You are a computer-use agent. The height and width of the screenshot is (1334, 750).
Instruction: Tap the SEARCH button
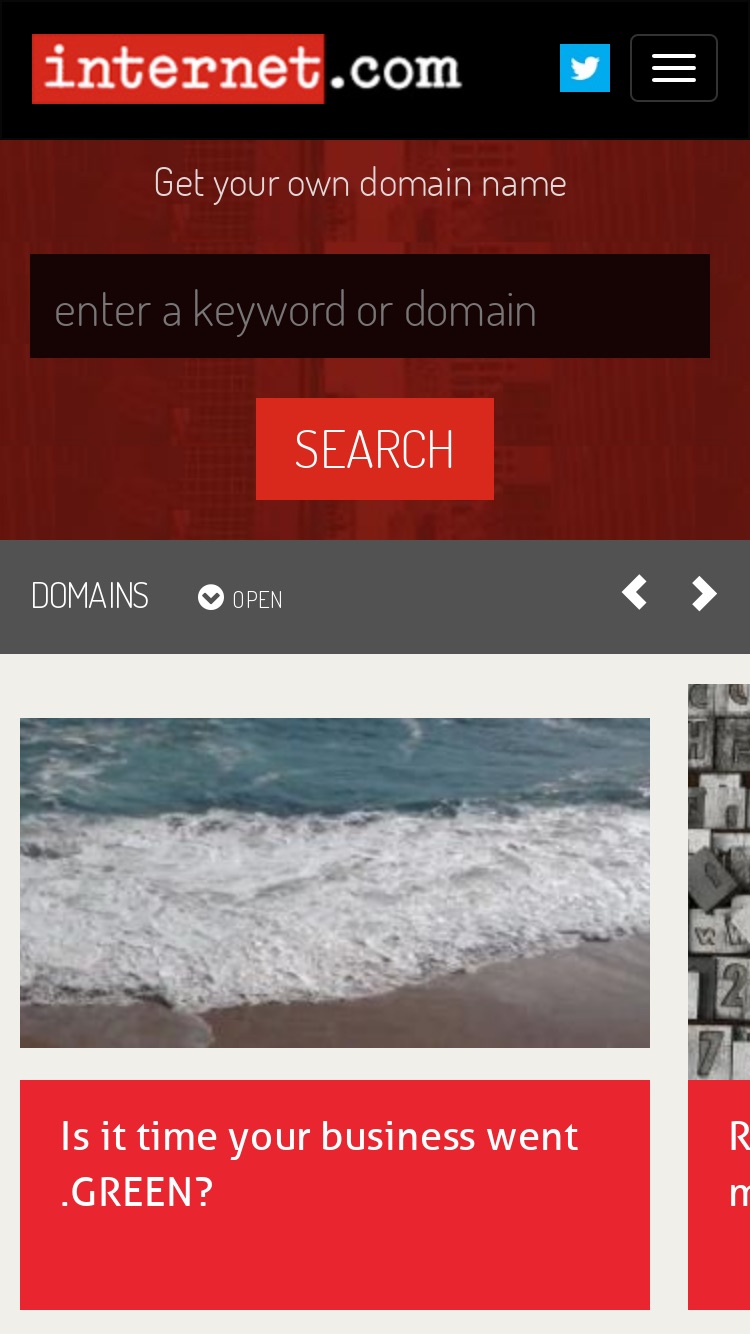pos(375,449)
